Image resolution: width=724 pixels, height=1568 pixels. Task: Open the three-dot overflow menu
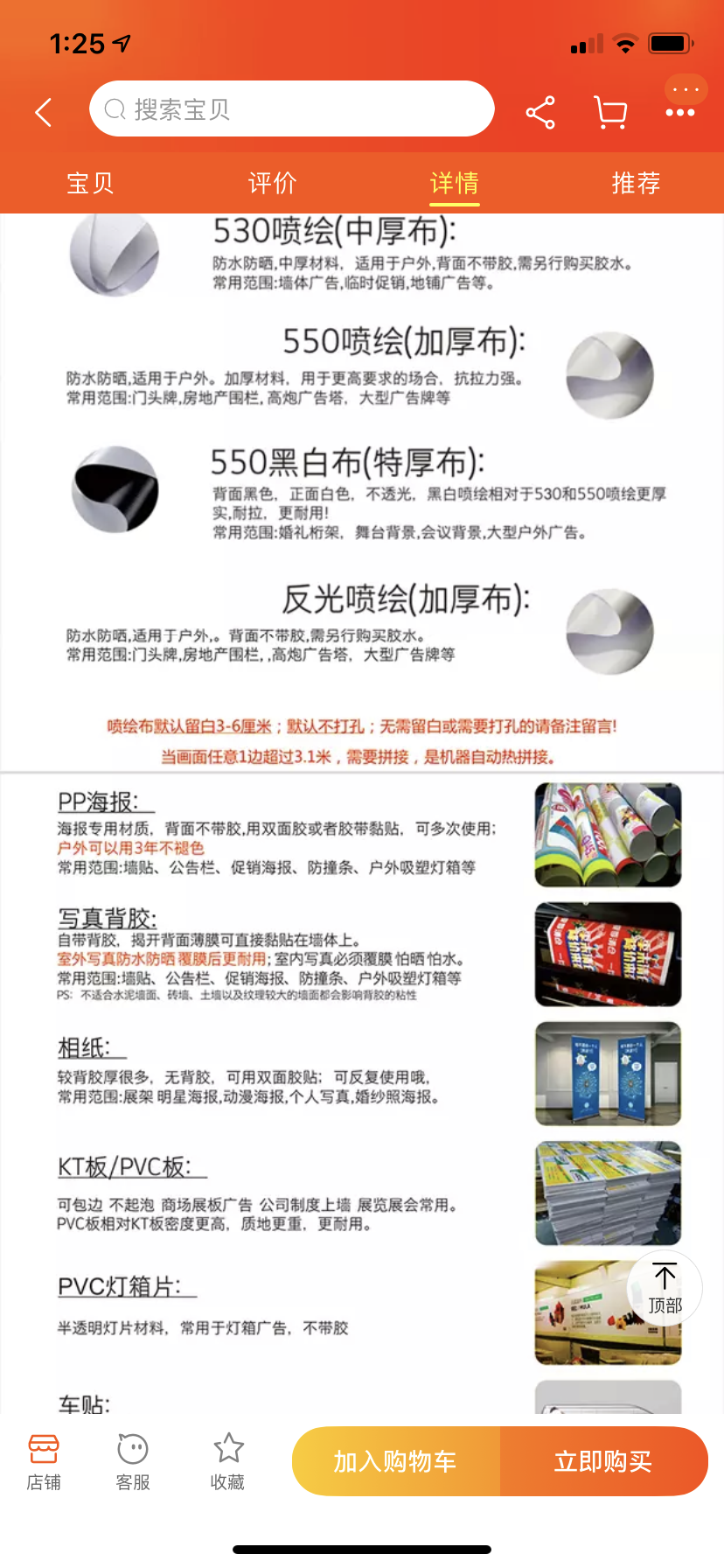(x=680, y=112)
